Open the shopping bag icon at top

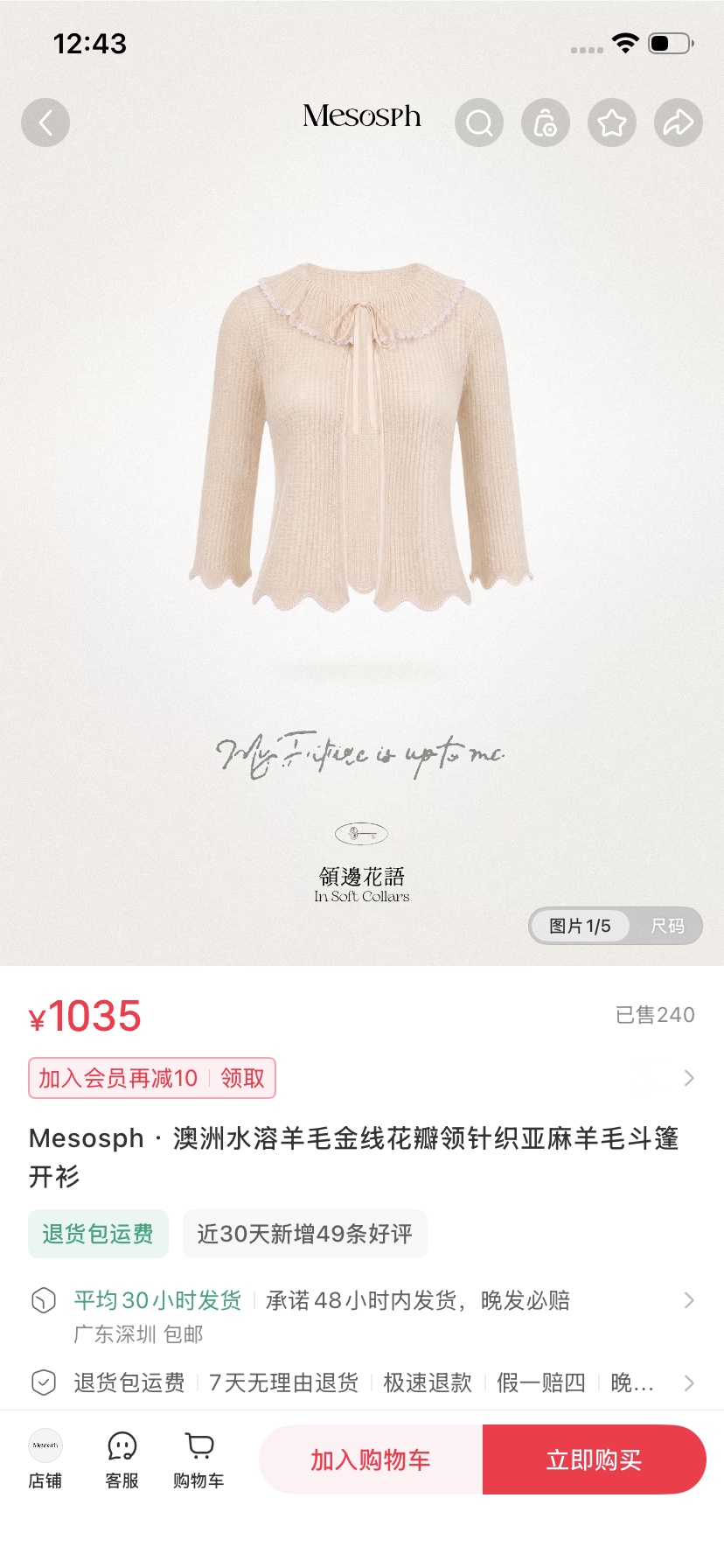click(x=546, y=122)
